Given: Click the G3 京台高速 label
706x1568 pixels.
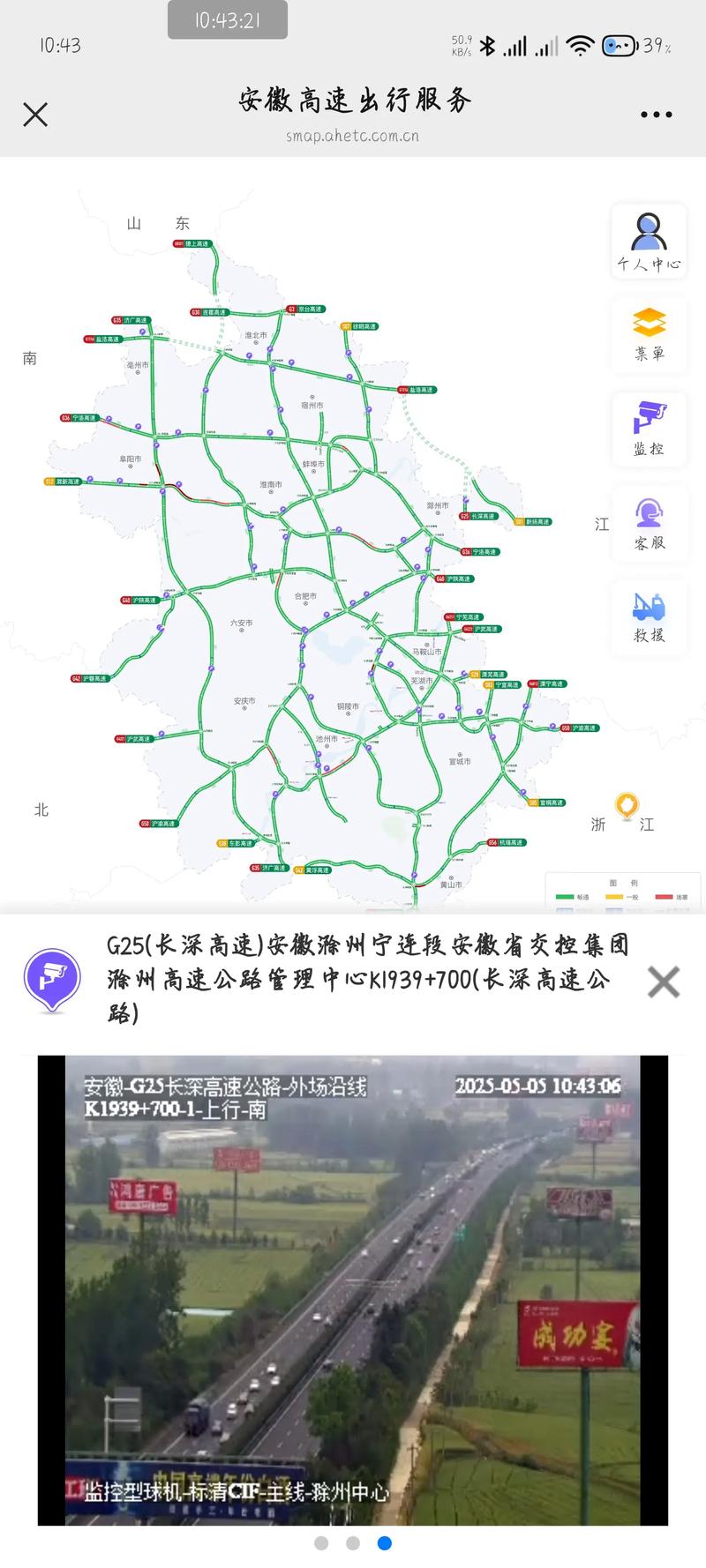Looking at the screenshot, I should 306,309.
